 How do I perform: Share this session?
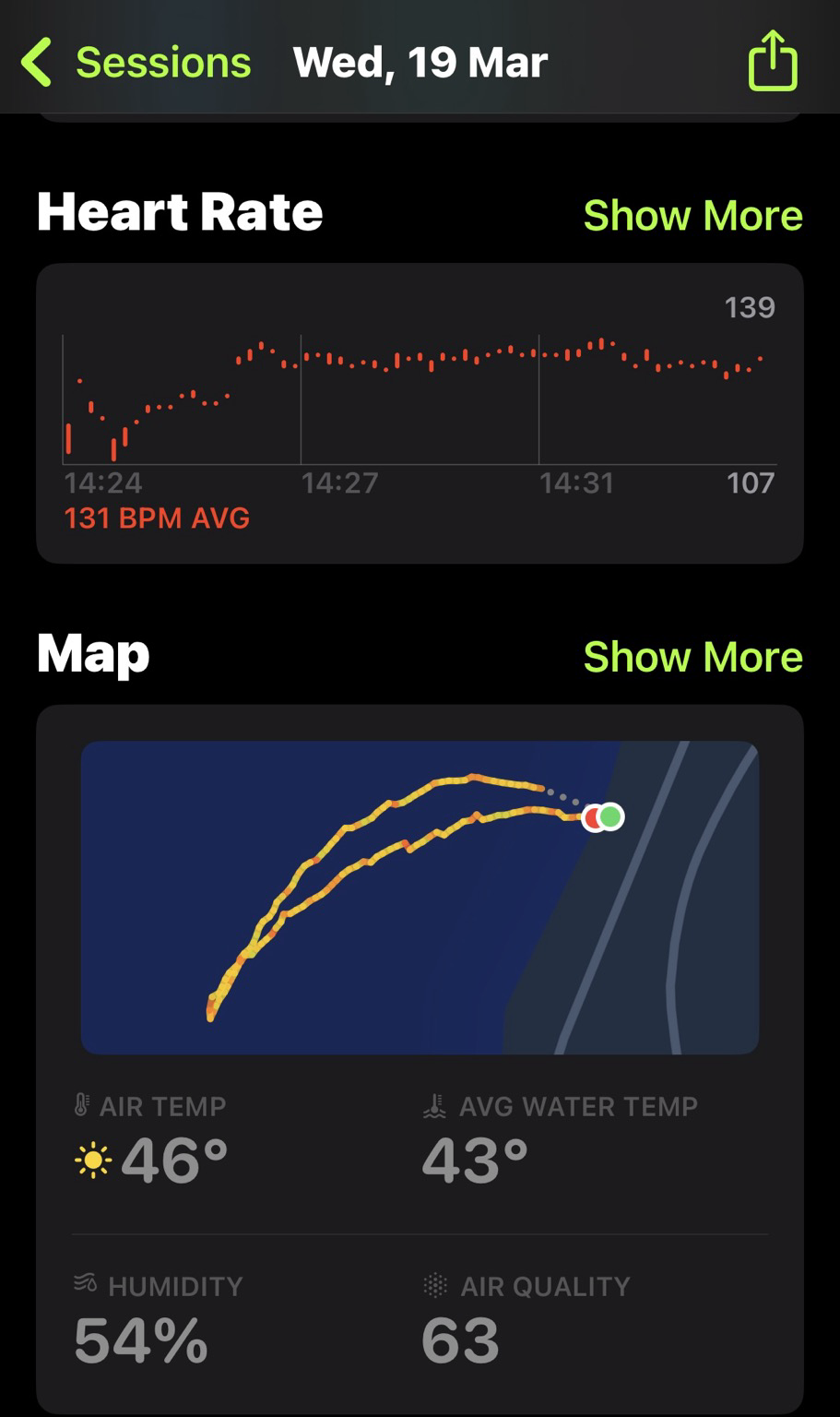(772, 61)
